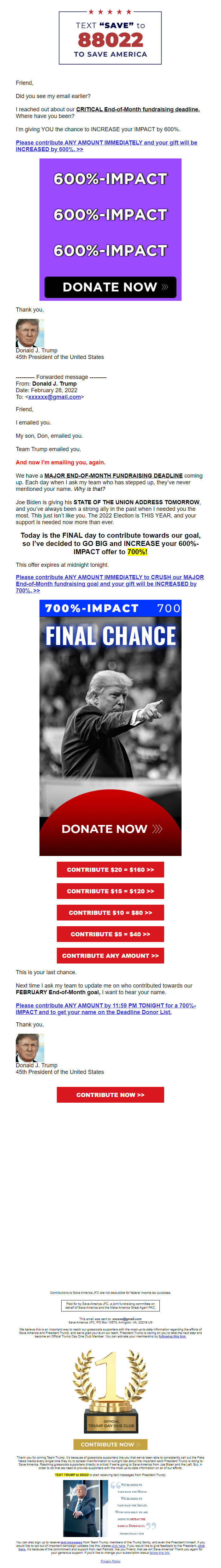Open the Text SAVE to 88022 header banner

coord(110,38)
